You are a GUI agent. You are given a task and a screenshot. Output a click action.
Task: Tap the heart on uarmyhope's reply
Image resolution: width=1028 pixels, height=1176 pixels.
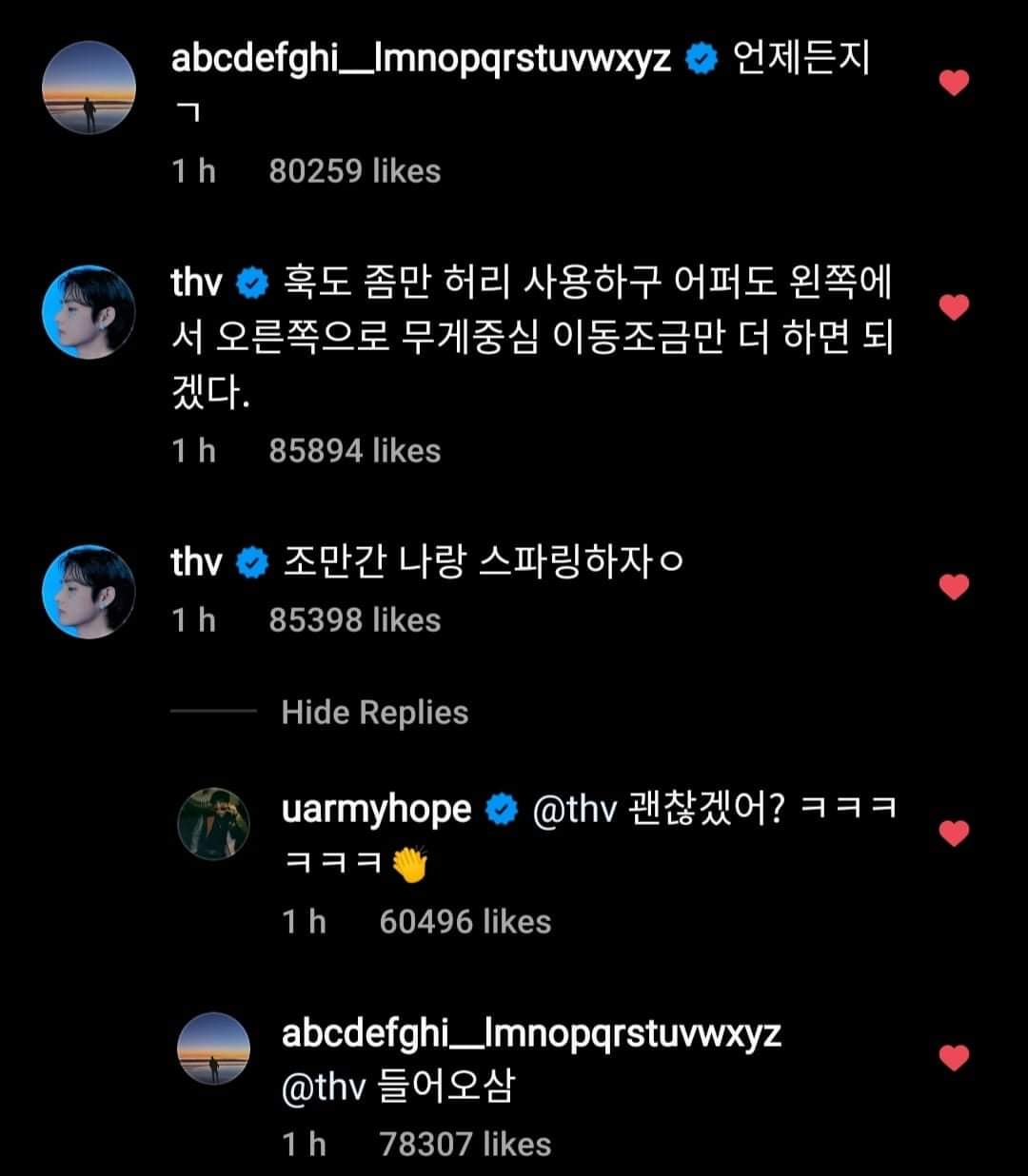[x=954, y=833]
